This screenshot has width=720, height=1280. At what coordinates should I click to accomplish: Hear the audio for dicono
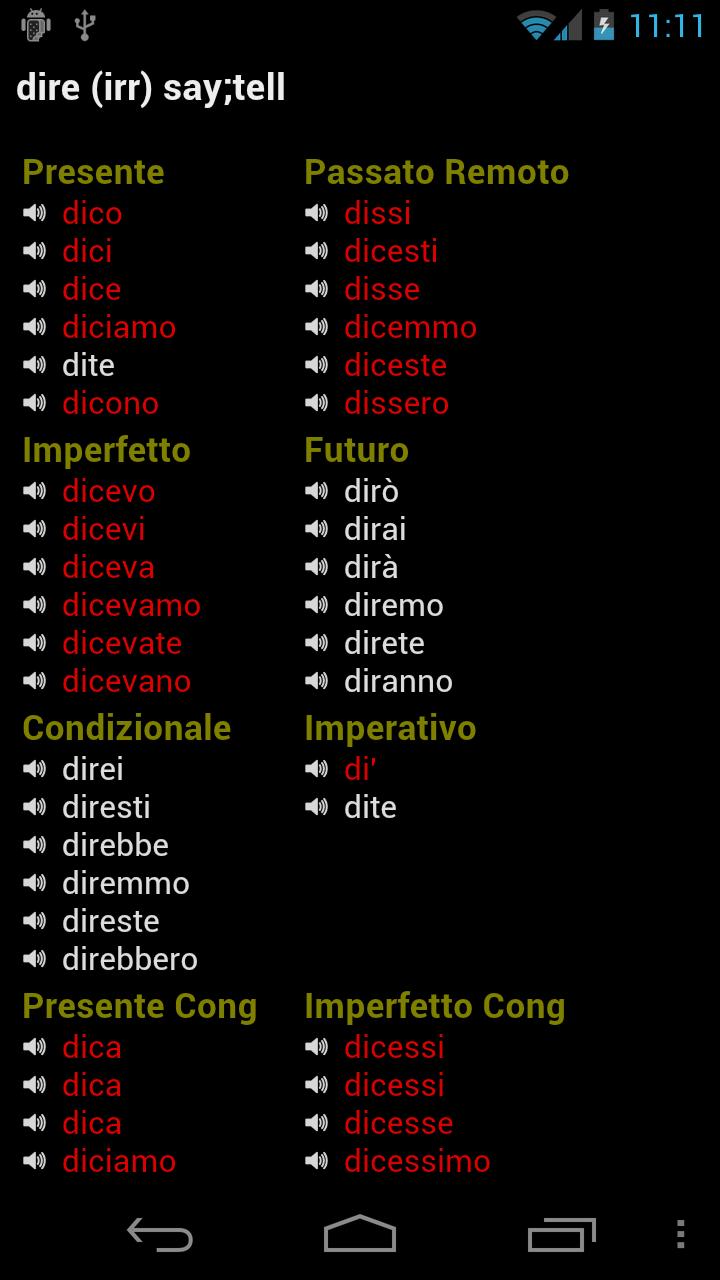tap(35, 403)
